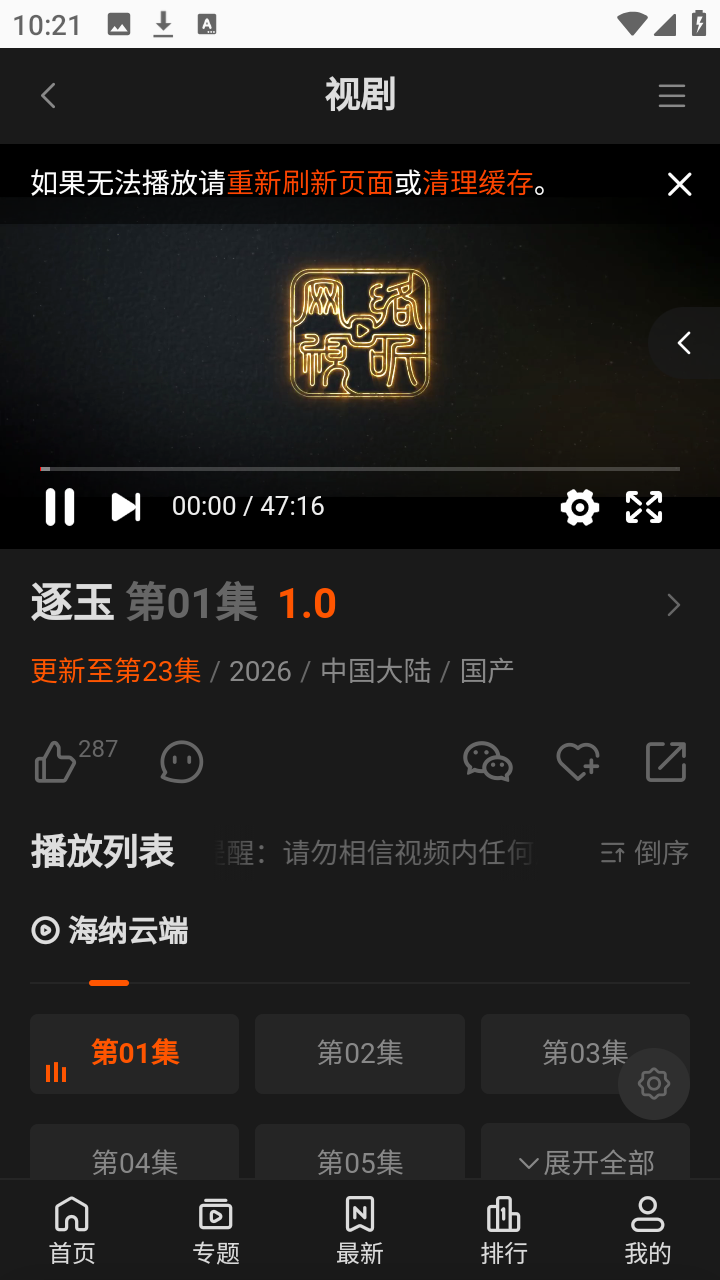Screen dimensions: 720x1280
Task: Open the external share icon at the right
Action: (x=666, y=762)
